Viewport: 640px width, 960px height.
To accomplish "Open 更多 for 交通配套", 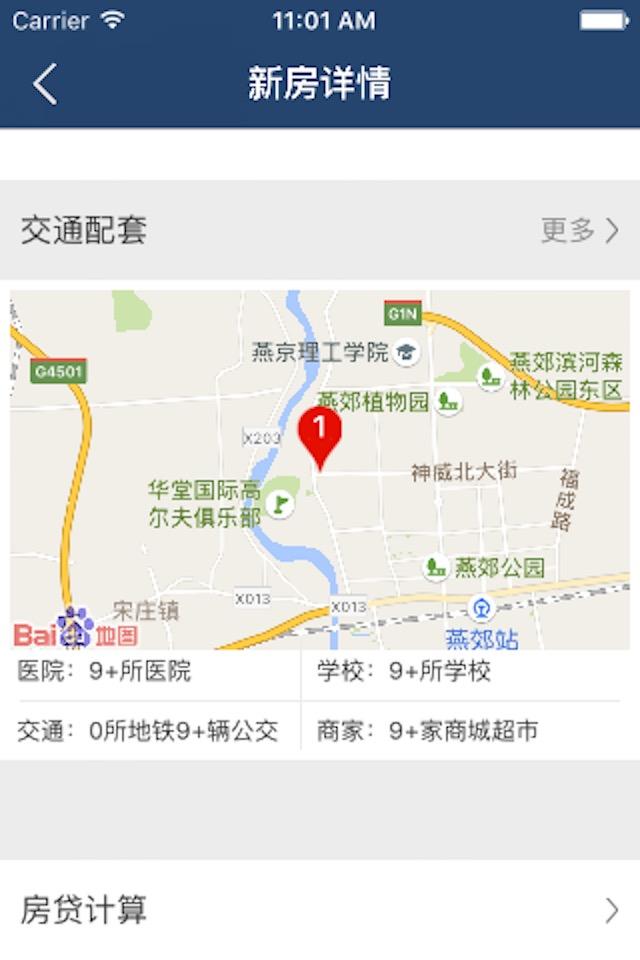I will pos(580,231).
